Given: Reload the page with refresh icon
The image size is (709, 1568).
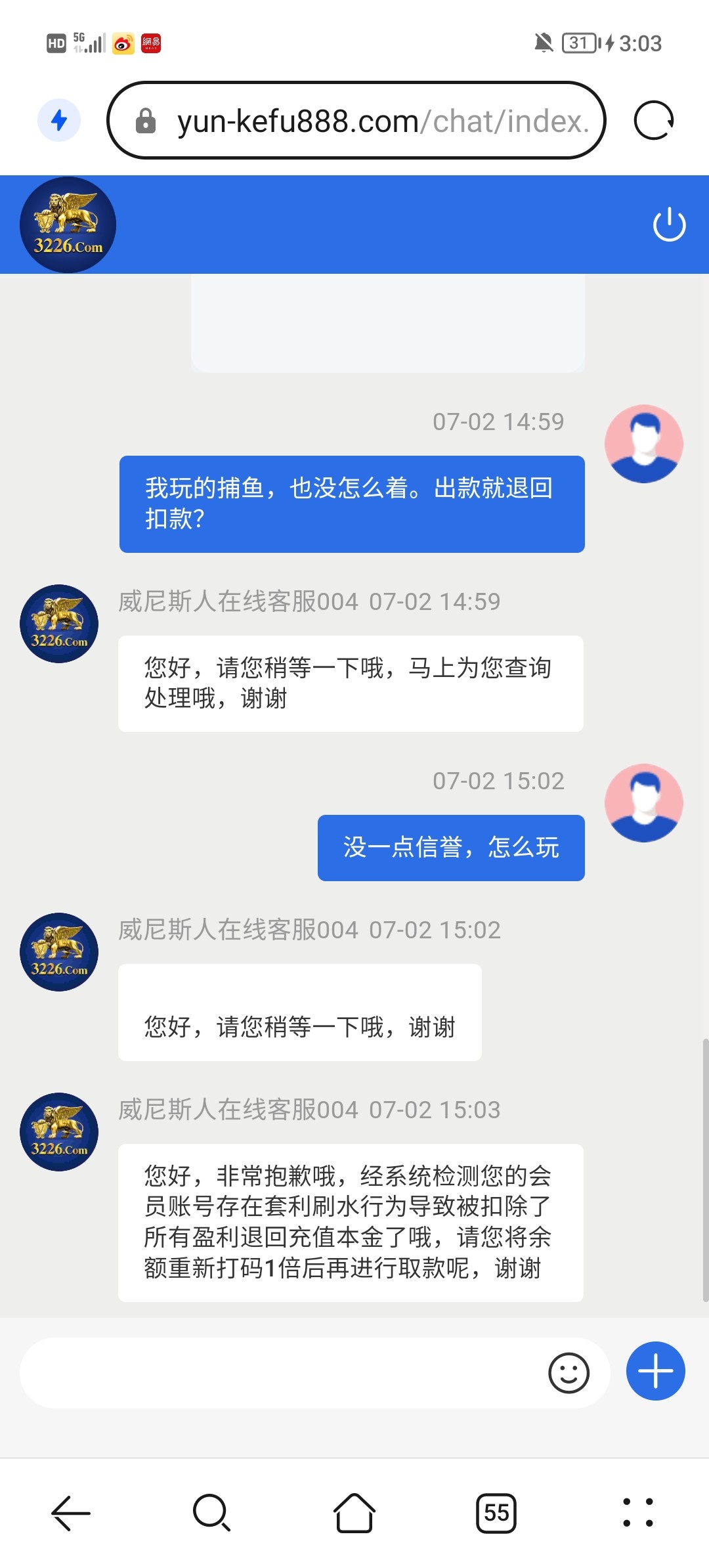Looking at the screenshot, I should [x=653, y=121].
